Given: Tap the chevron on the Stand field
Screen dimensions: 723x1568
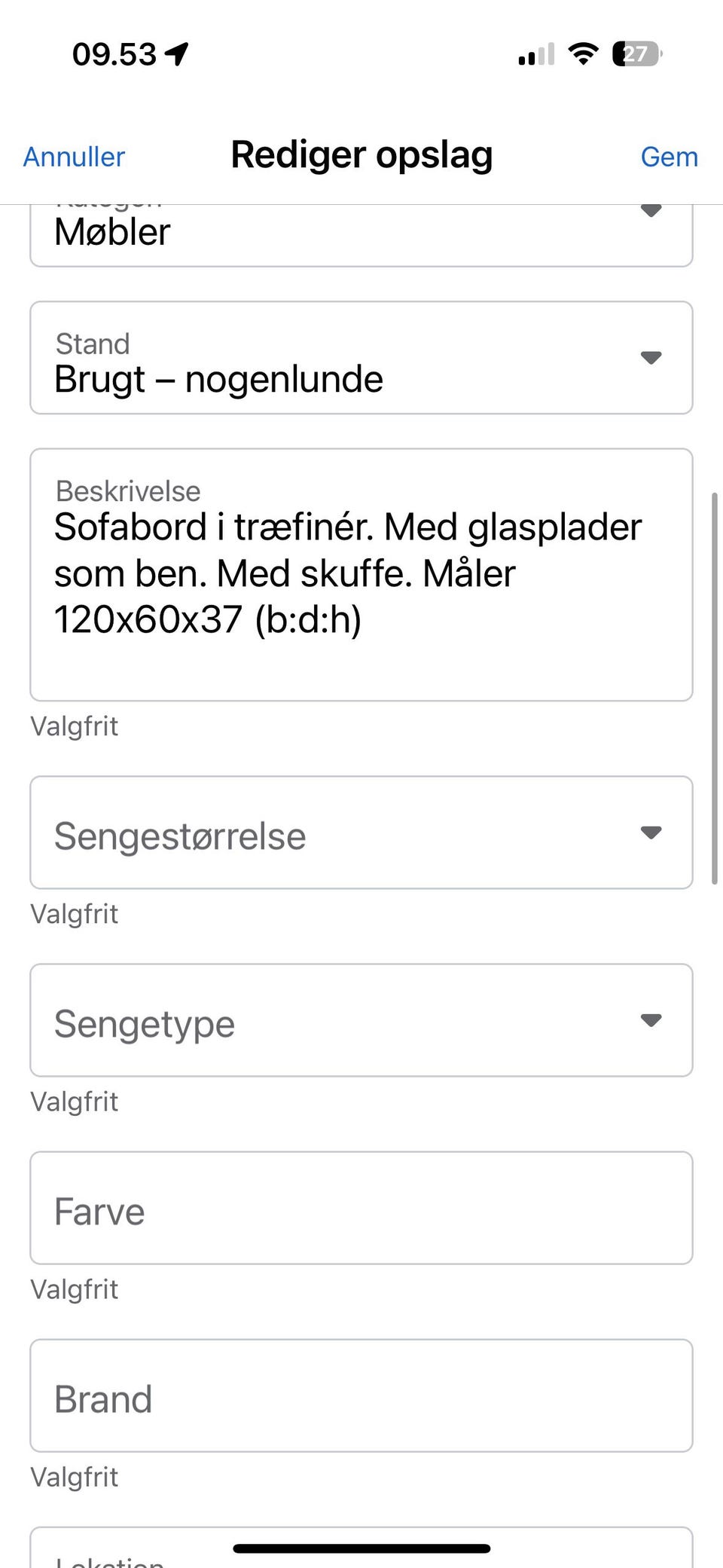Looking at the screenshot, I should tap(651, 358).
